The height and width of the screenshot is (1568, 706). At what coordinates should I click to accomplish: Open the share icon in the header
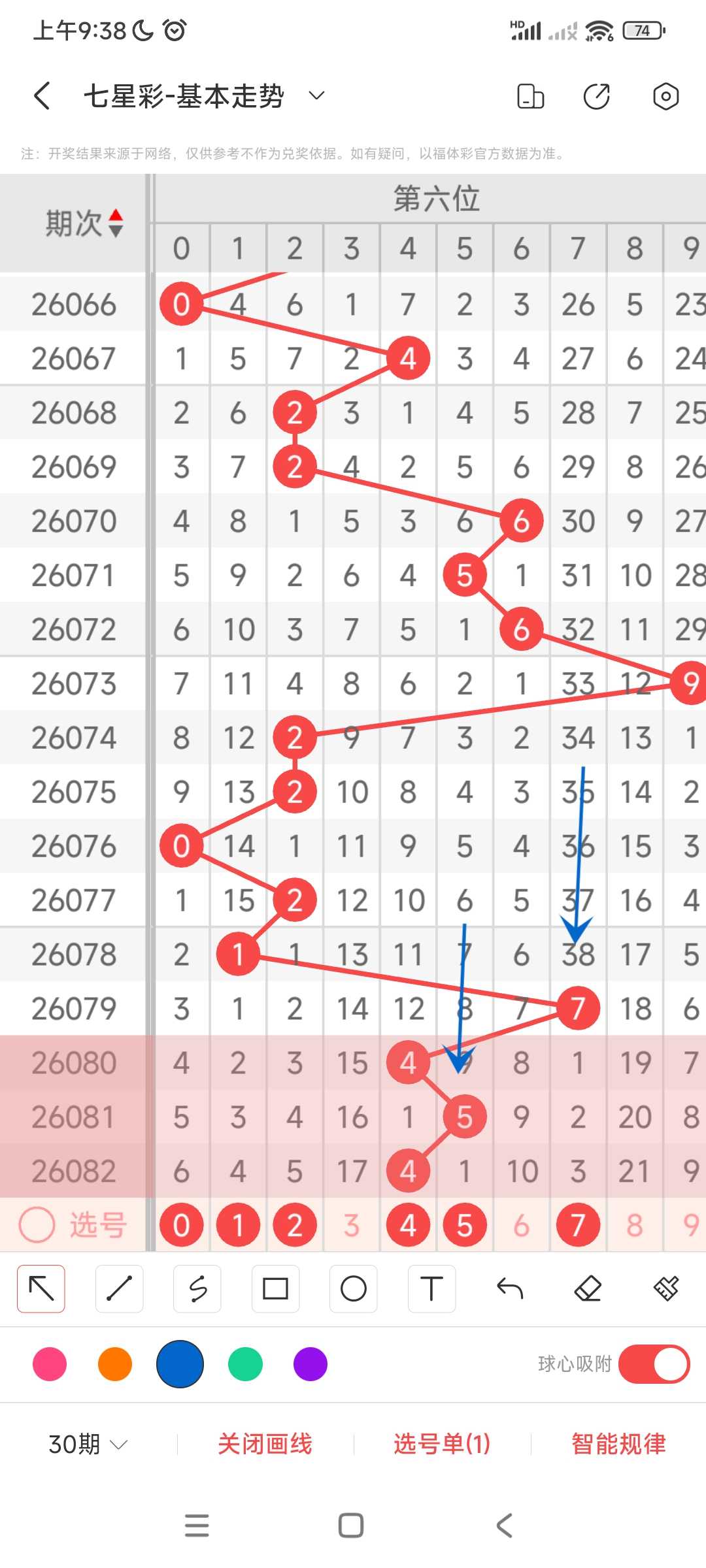[596, 96]
